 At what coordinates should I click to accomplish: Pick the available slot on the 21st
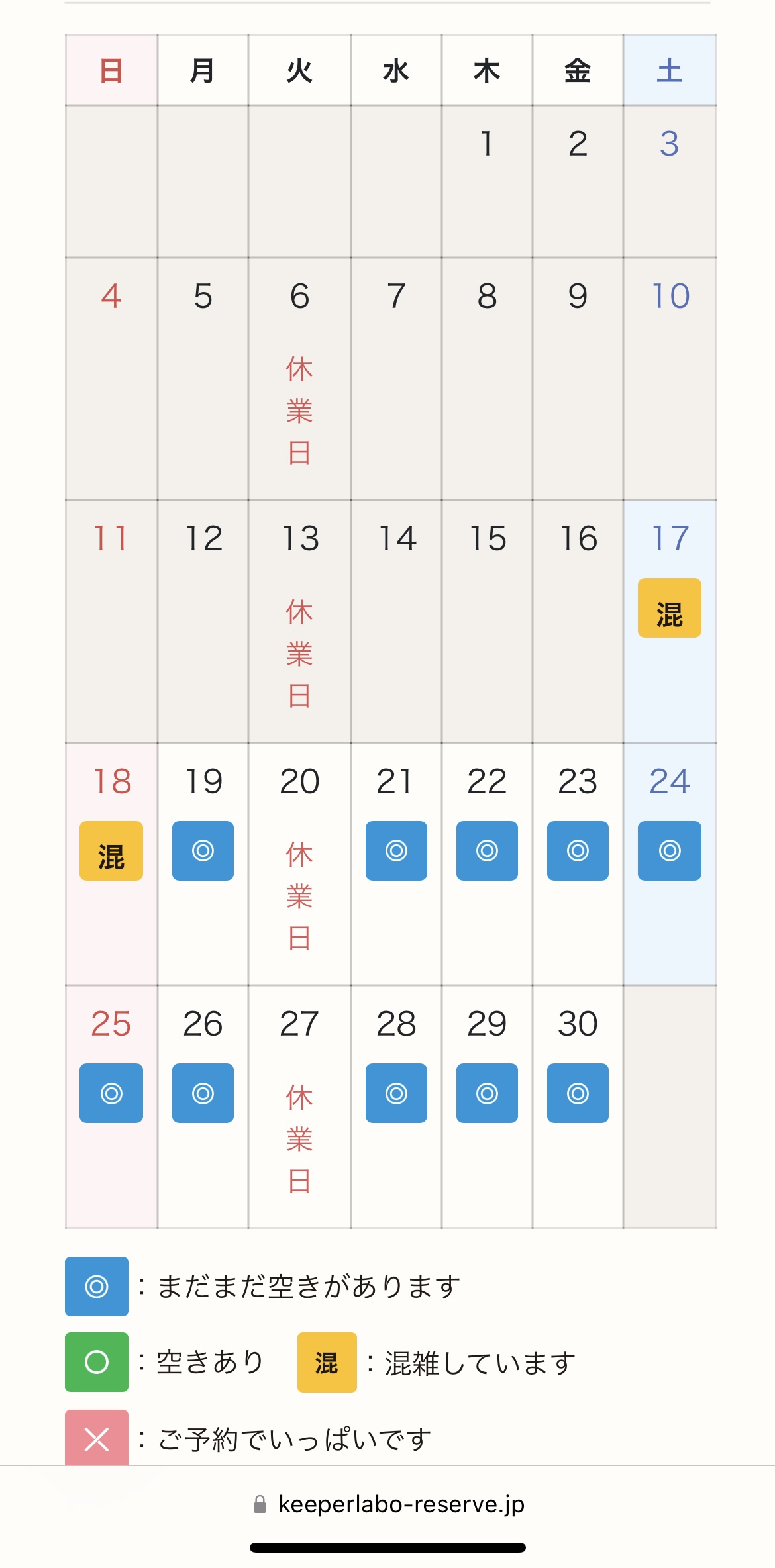(x=396, y=851)
